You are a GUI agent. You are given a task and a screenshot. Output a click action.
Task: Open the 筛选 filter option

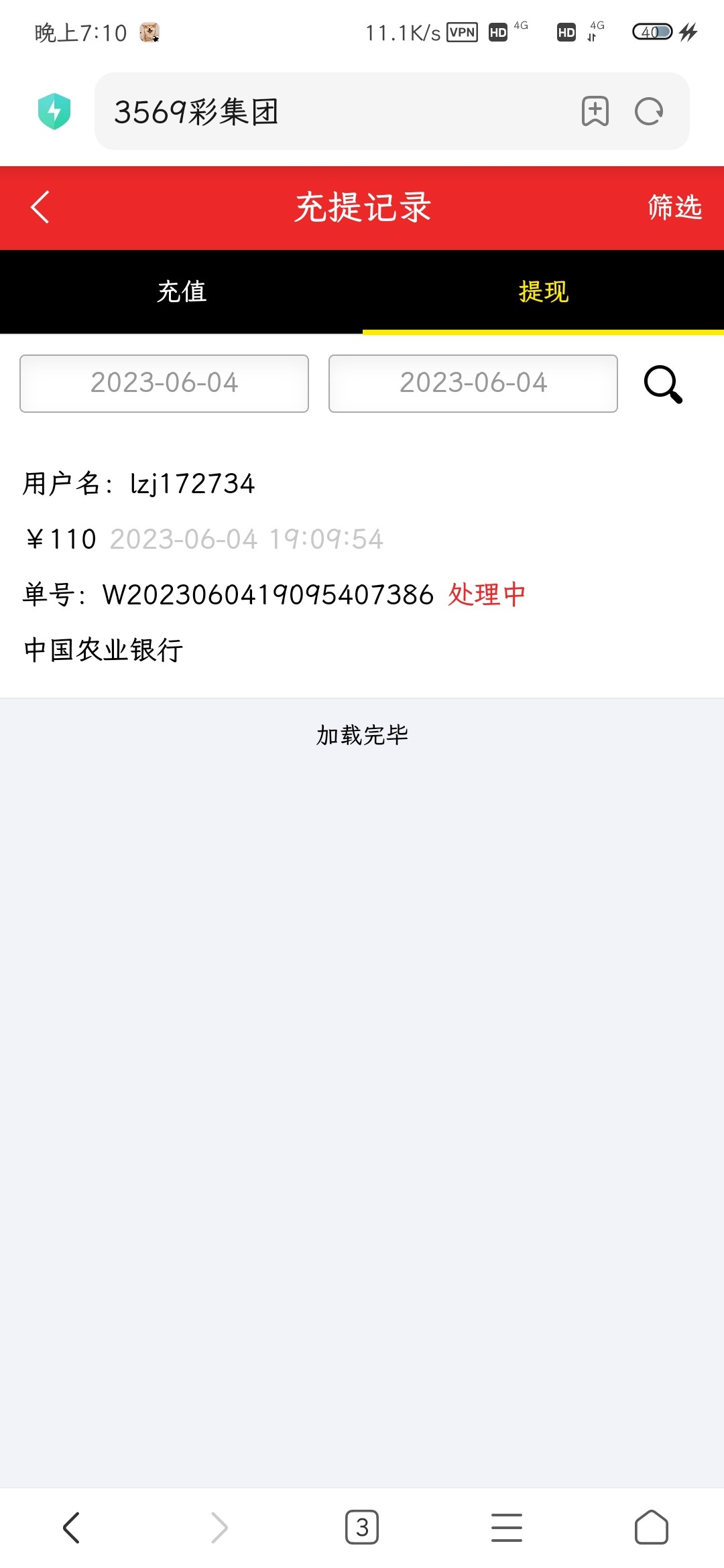click(x=674, y=207)
